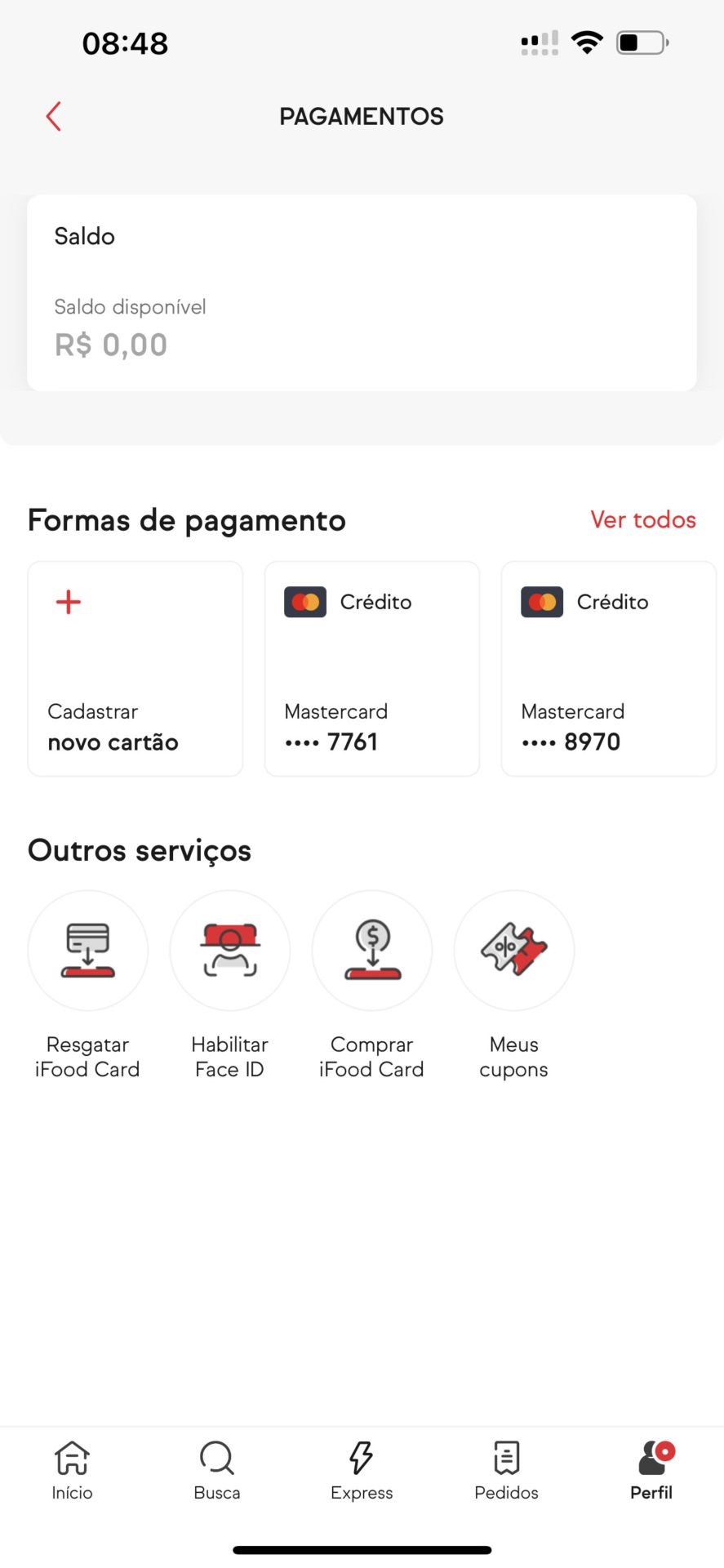Switch to the Pedidos tab
The image size is (724, 1568).
pos(506,1471)
